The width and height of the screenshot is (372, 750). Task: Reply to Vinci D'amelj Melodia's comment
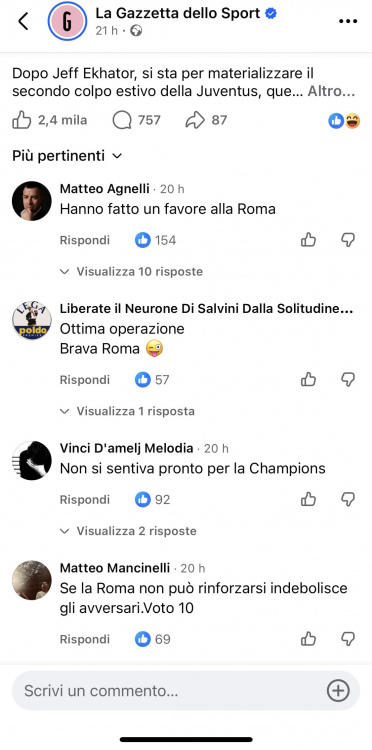(x=85, y=500)
